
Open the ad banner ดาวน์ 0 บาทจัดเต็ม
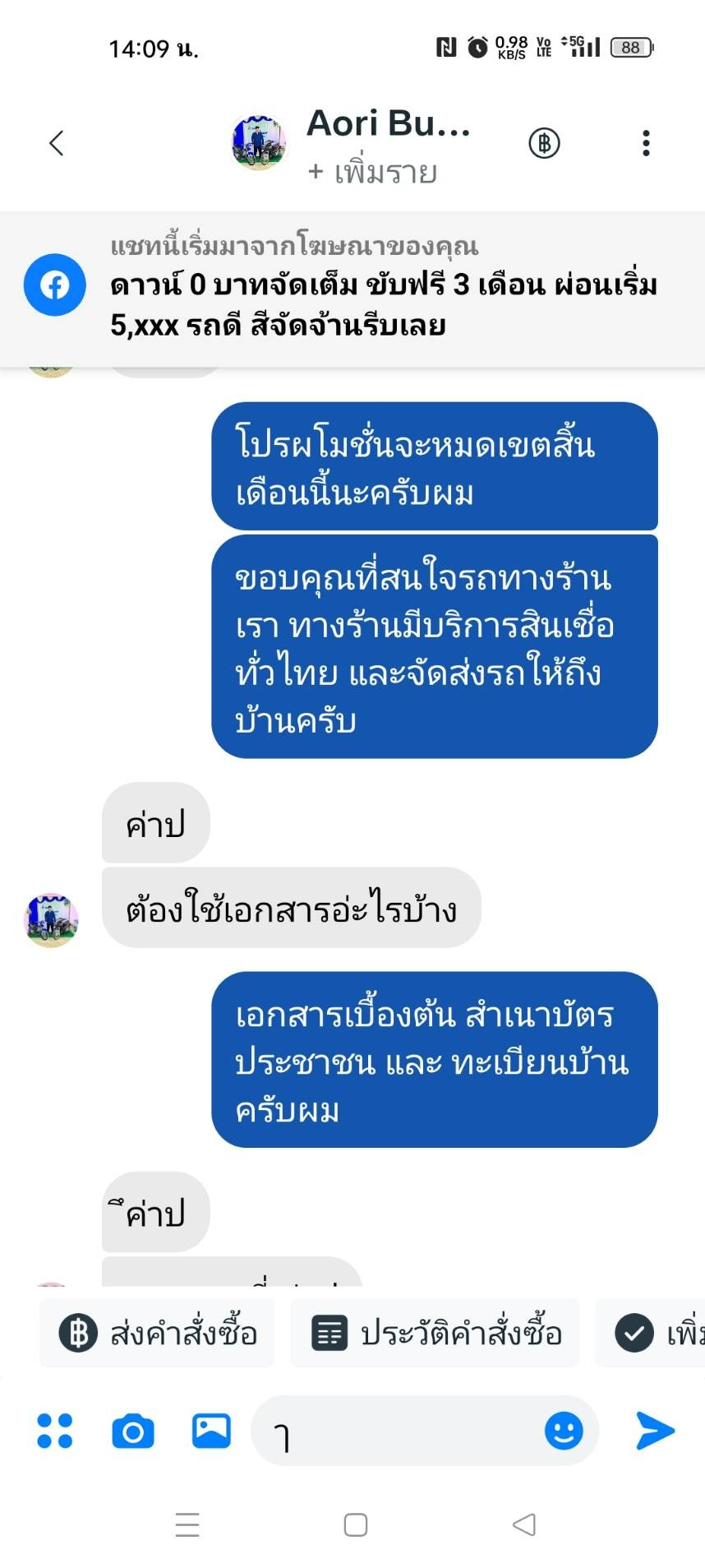click(x=383, y=304)
